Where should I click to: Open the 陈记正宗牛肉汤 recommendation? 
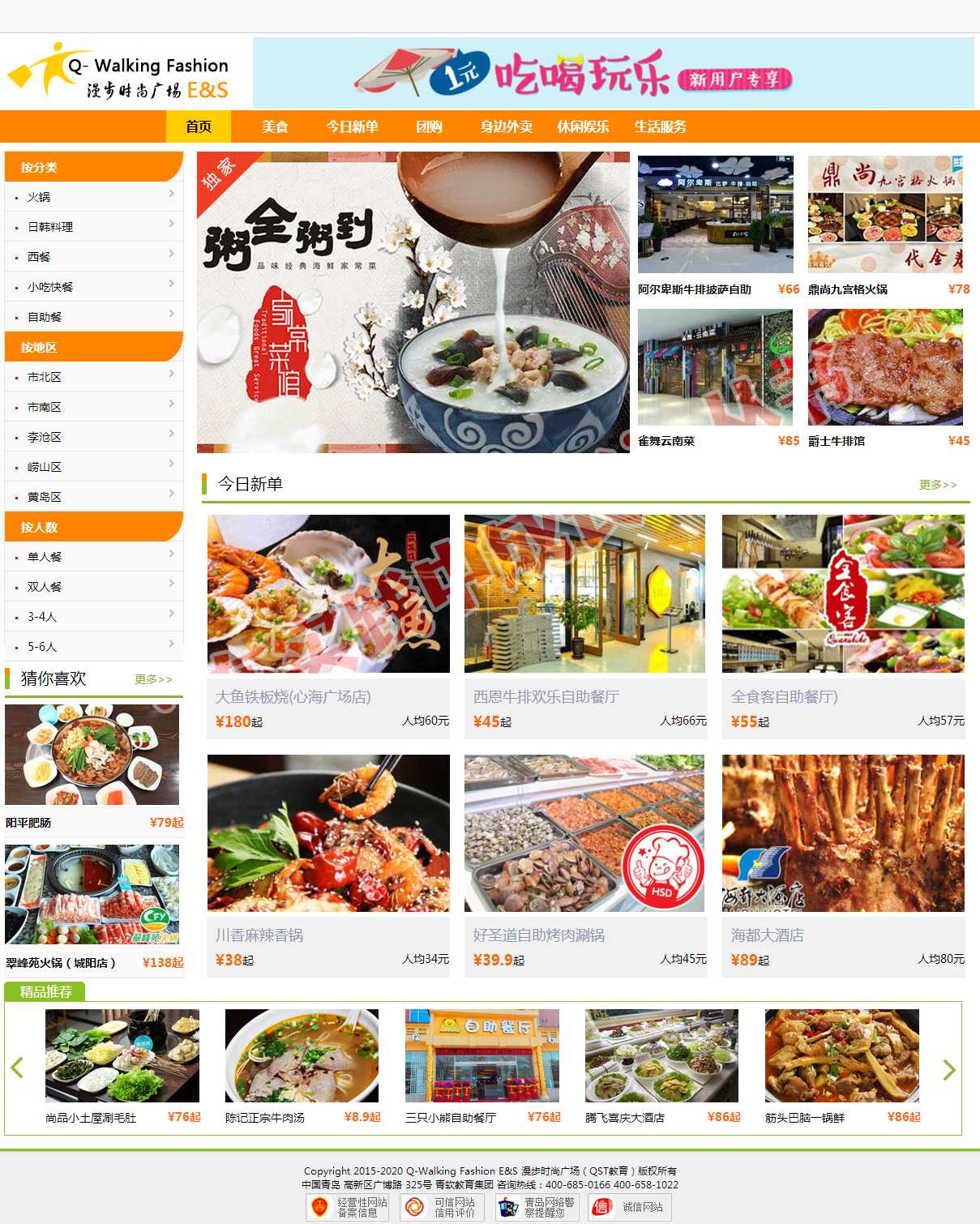(x=302, y=1056)
